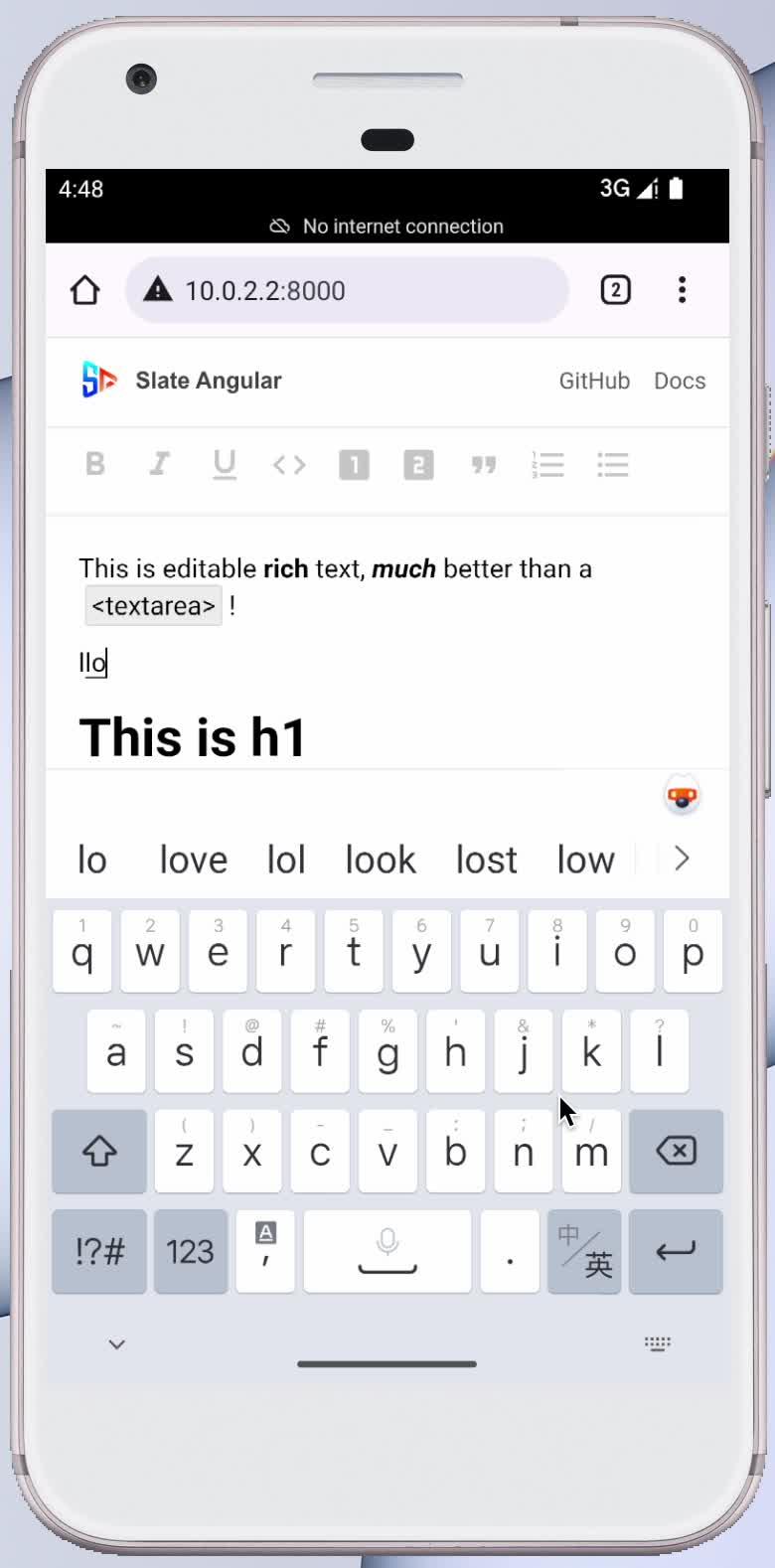The height and width of the screenshot is (1568, 775).
Task: Apply bold formatting
Action: (95, 464)
